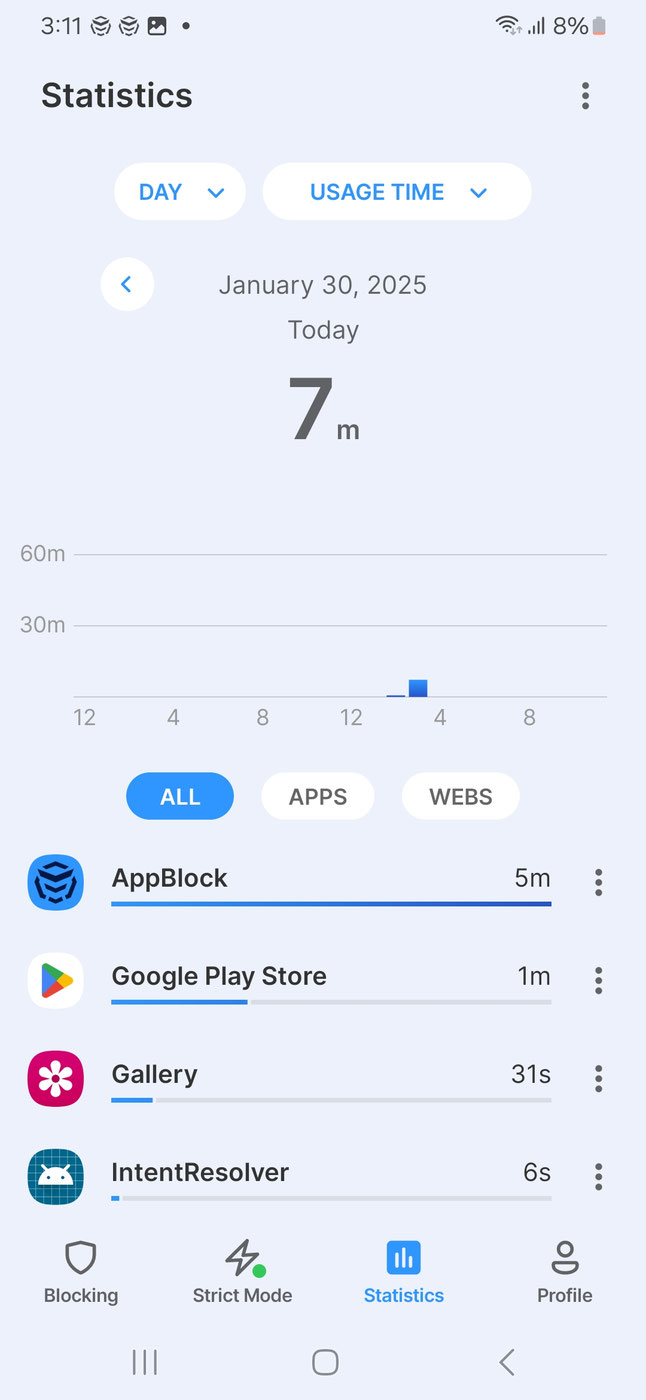Show more options for Gallery
Viewport: 646px width, 1400px height.
(598, 1078)
